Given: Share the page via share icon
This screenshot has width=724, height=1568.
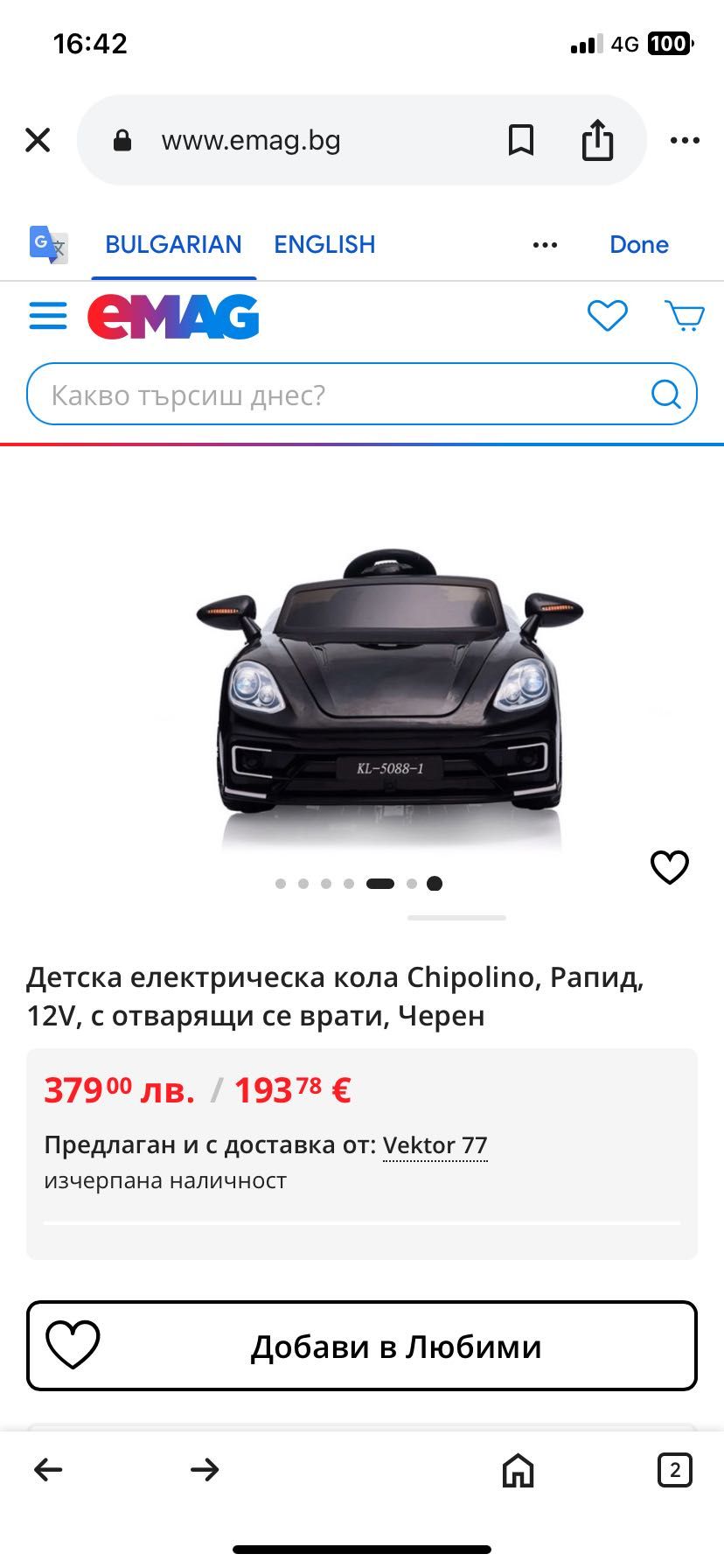Looking at the screenshot, I should [x=597, y=140].
